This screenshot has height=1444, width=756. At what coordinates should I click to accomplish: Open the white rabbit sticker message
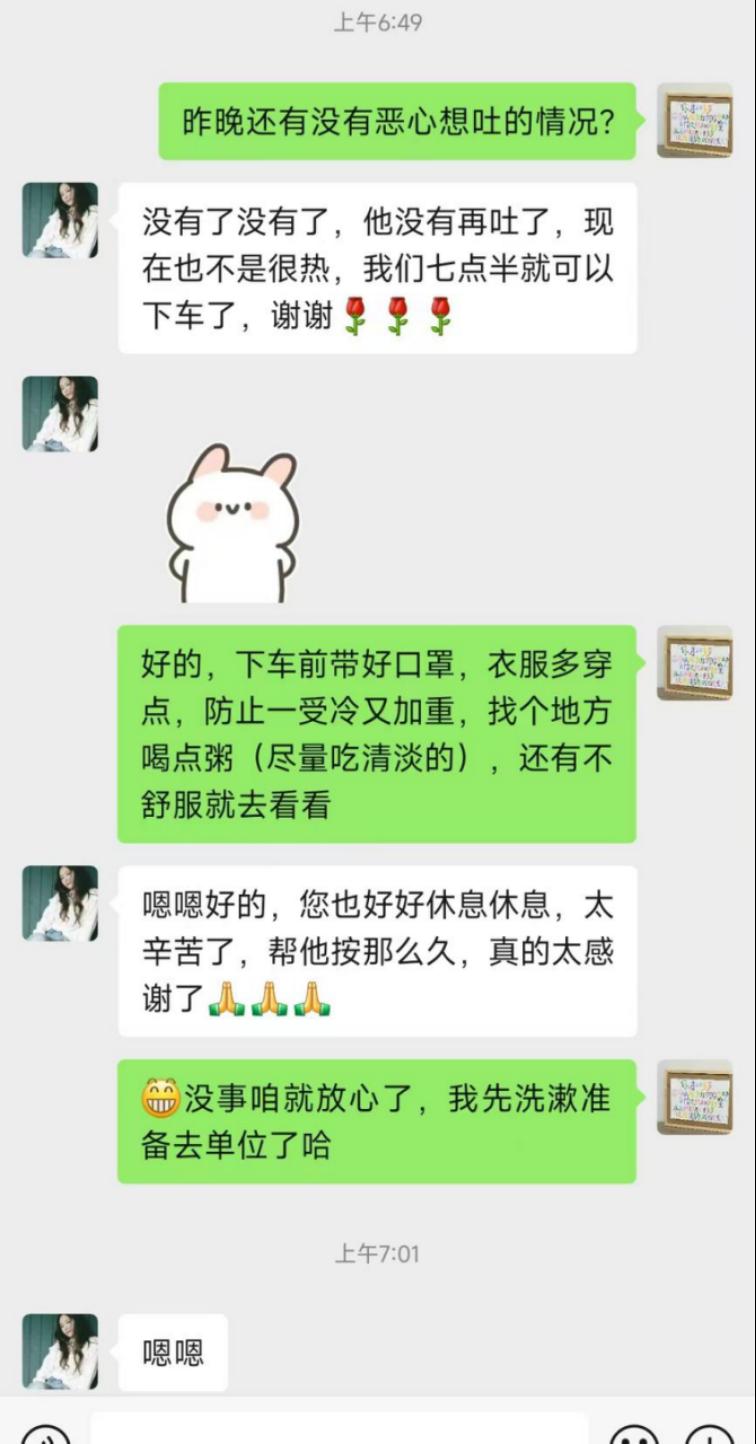[232, 524]
